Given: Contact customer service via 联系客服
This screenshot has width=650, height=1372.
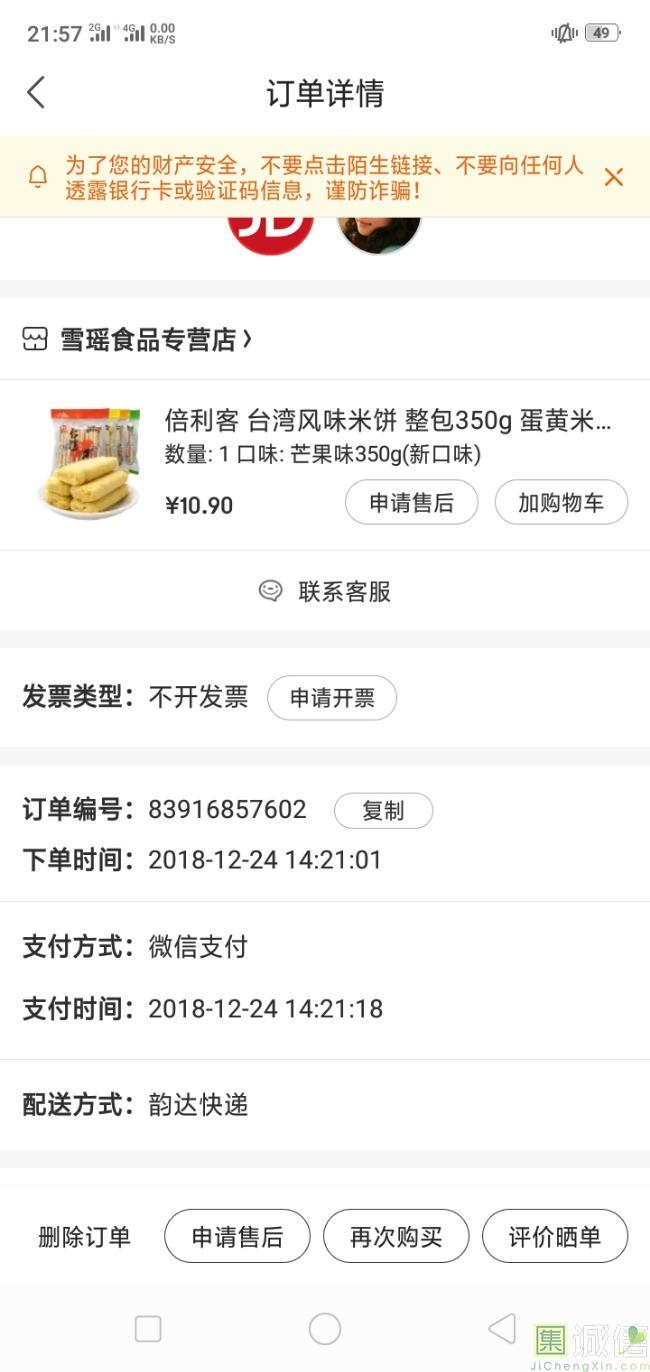Looking at the screenshot, I should coord(325,591).
